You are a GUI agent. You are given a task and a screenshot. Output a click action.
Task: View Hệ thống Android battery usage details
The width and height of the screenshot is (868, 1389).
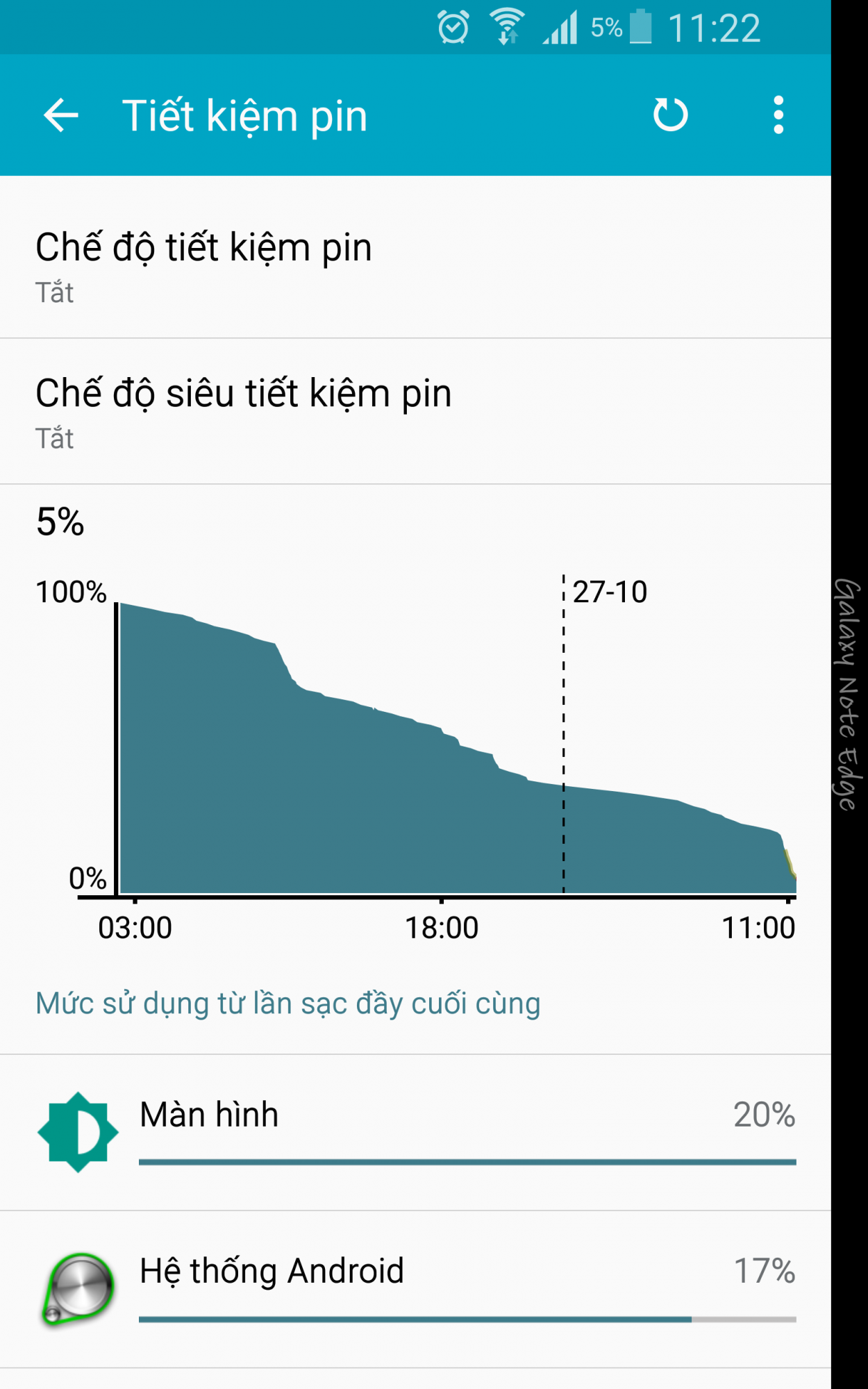[415, 1290]
